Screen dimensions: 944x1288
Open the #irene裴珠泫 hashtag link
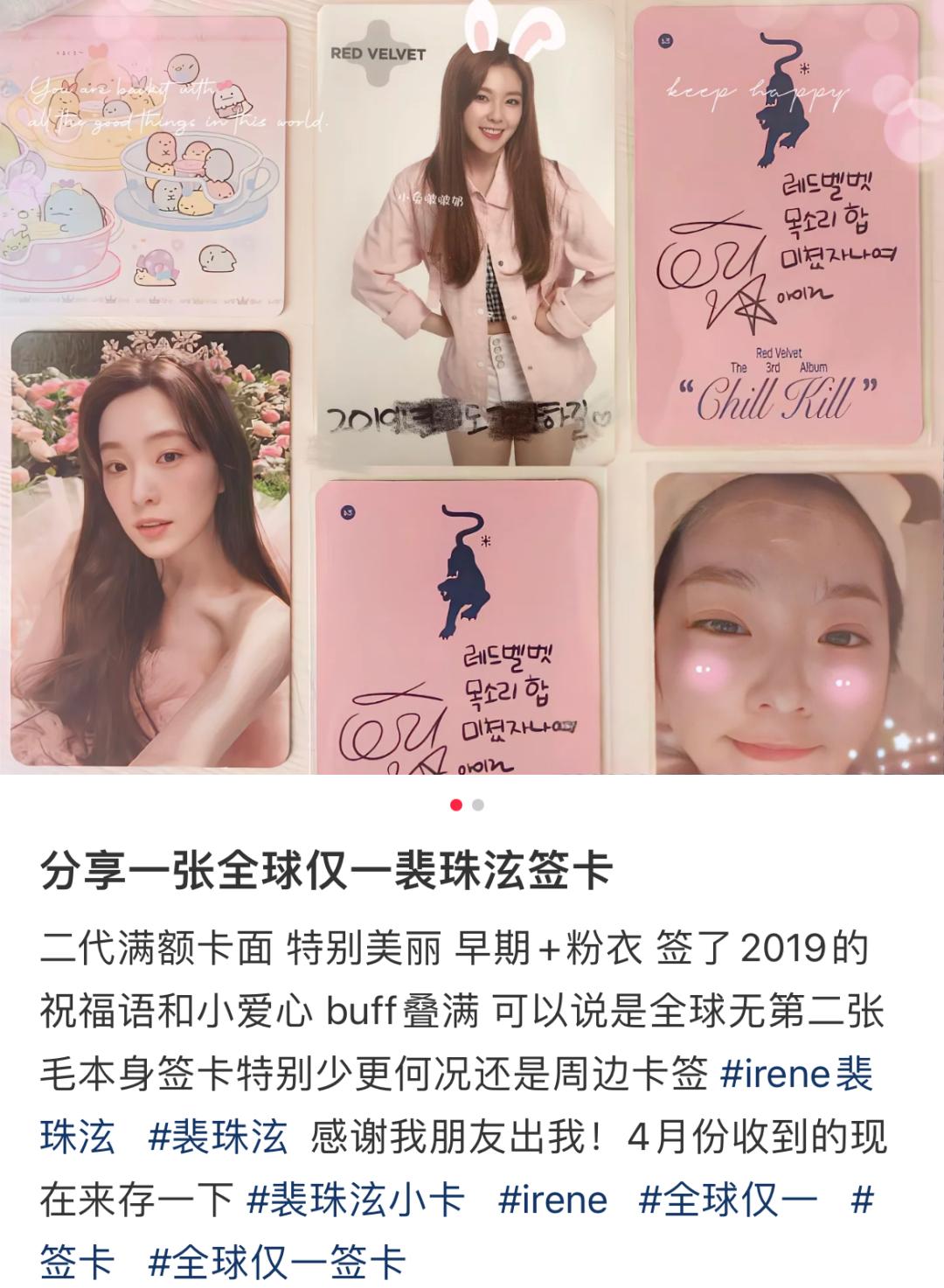[x=795, y=1075]
